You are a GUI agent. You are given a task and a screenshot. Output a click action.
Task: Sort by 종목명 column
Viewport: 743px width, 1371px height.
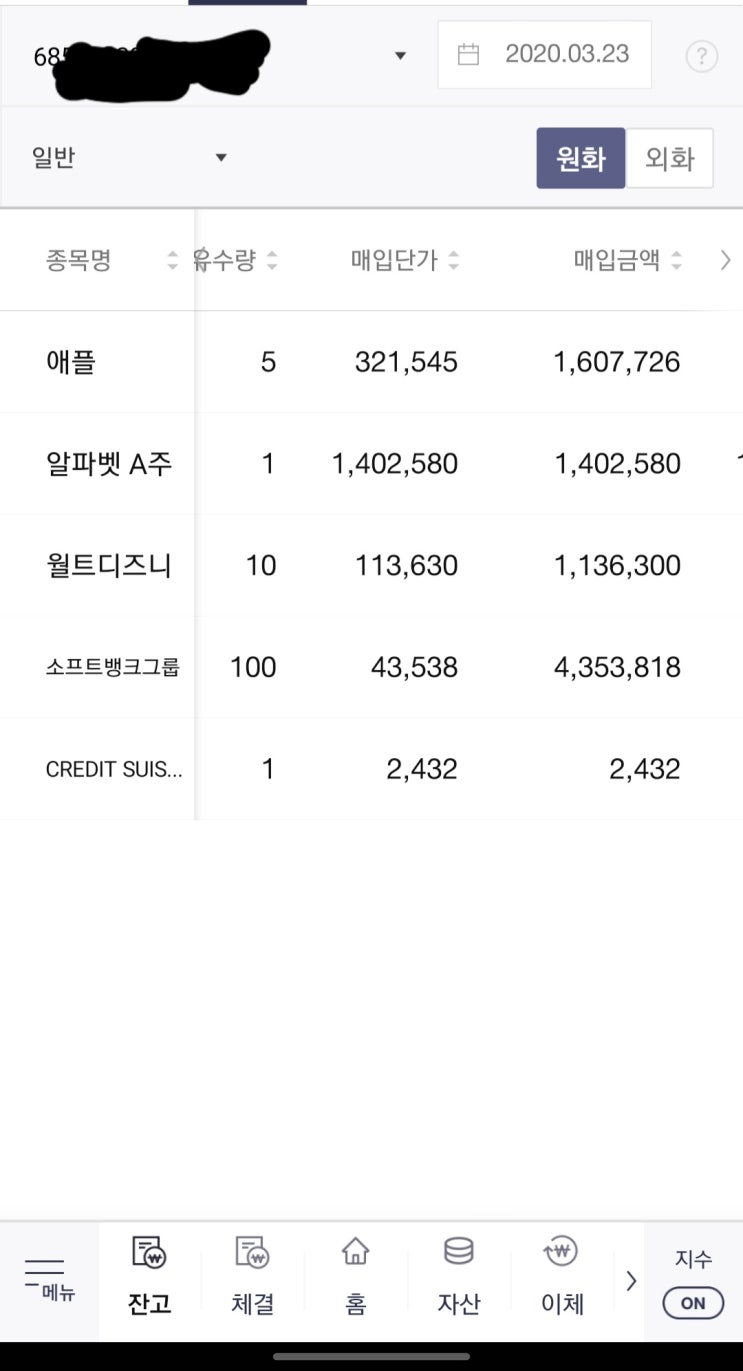[111, 261]
